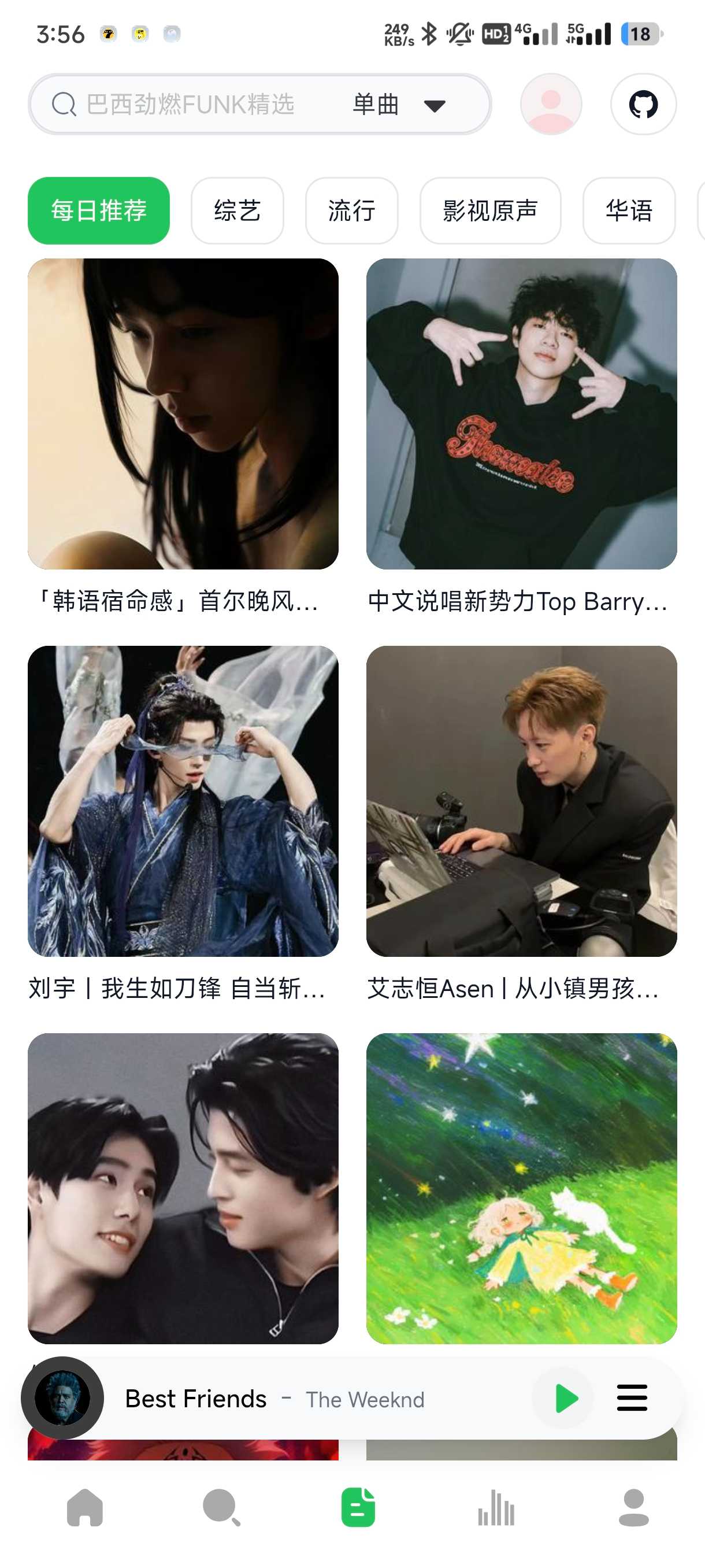Open the profile tab in bottom bar
Viewport: 705px width, 1568px height.
pyautogui.click(x=634, y=1507)
